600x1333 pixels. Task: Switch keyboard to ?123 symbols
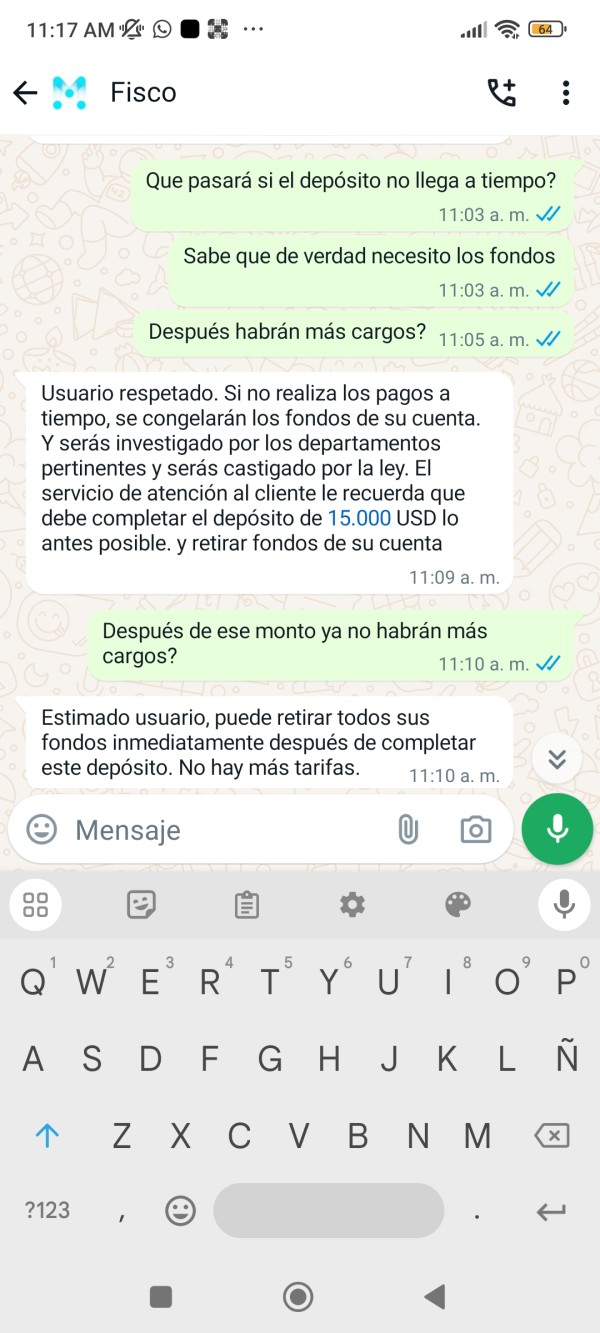[48, 1210]
